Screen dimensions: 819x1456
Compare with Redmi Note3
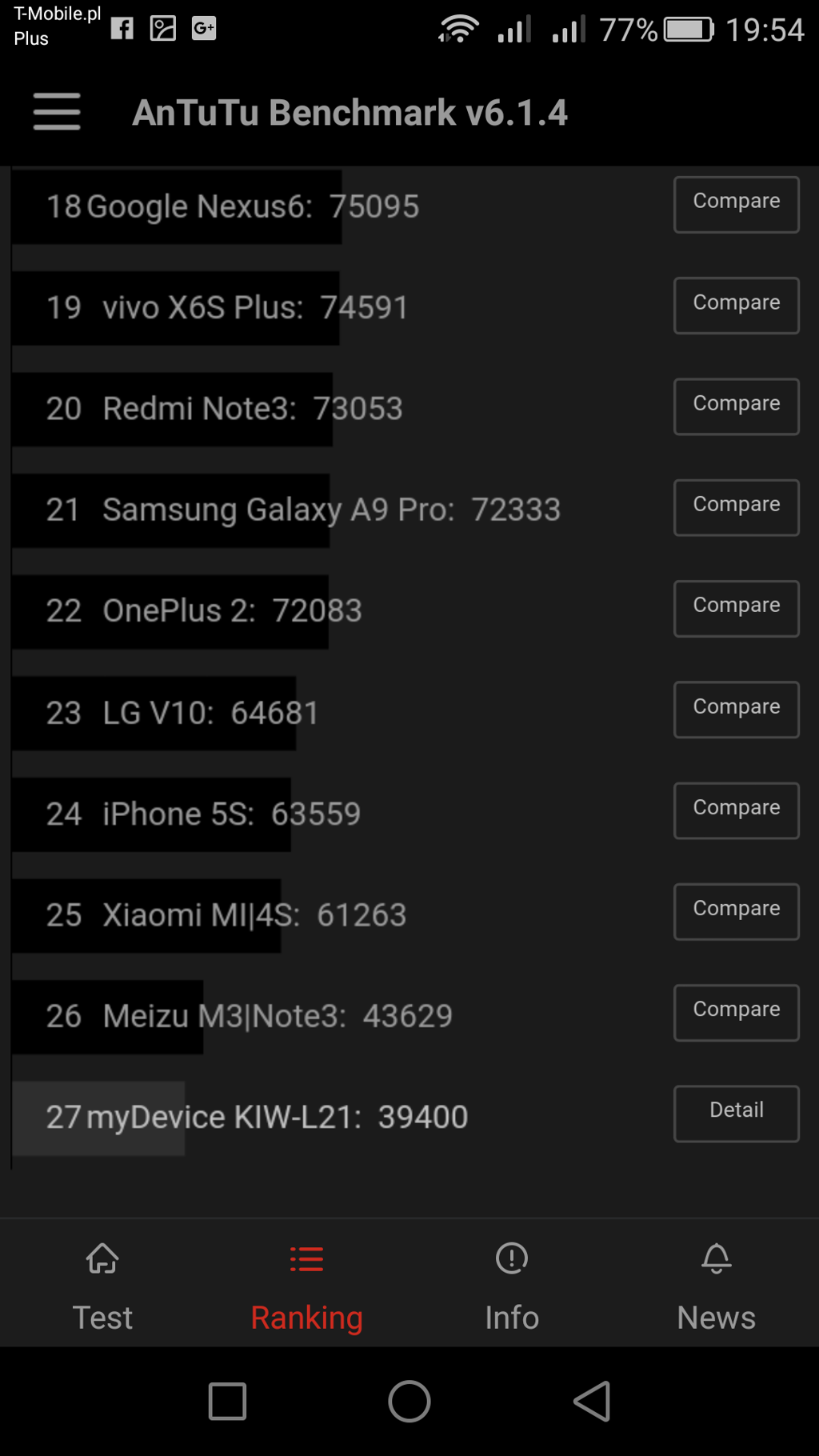[736, 406]
